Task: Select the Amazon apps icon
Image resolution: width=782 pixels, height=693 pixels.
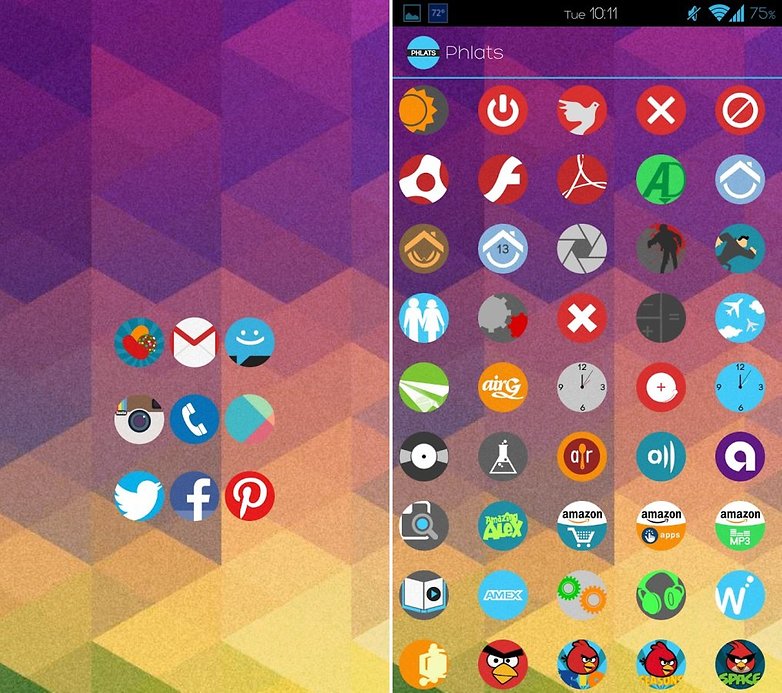Action: point(661,525)
